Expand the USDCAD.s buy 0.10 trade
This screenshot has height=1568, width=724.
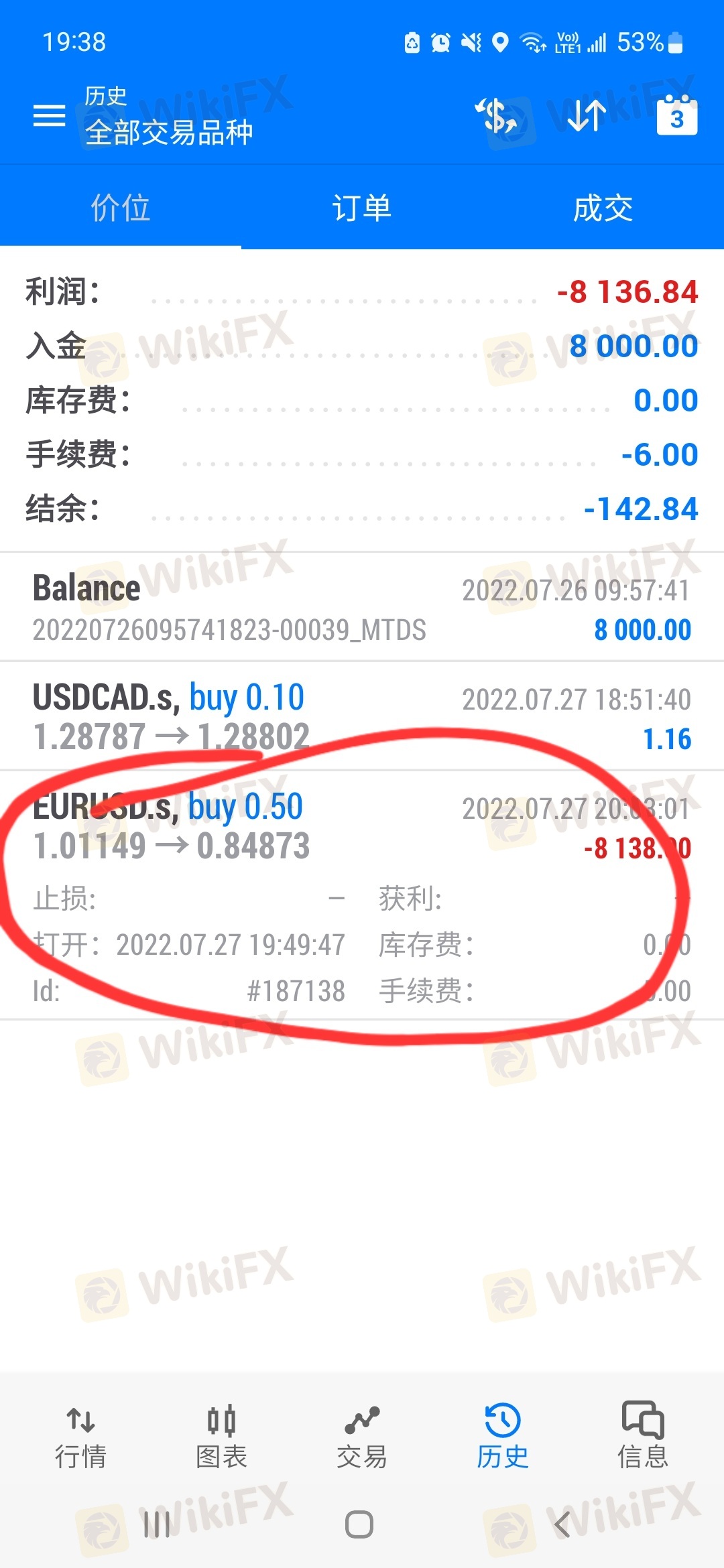click(x=362, y=717)
